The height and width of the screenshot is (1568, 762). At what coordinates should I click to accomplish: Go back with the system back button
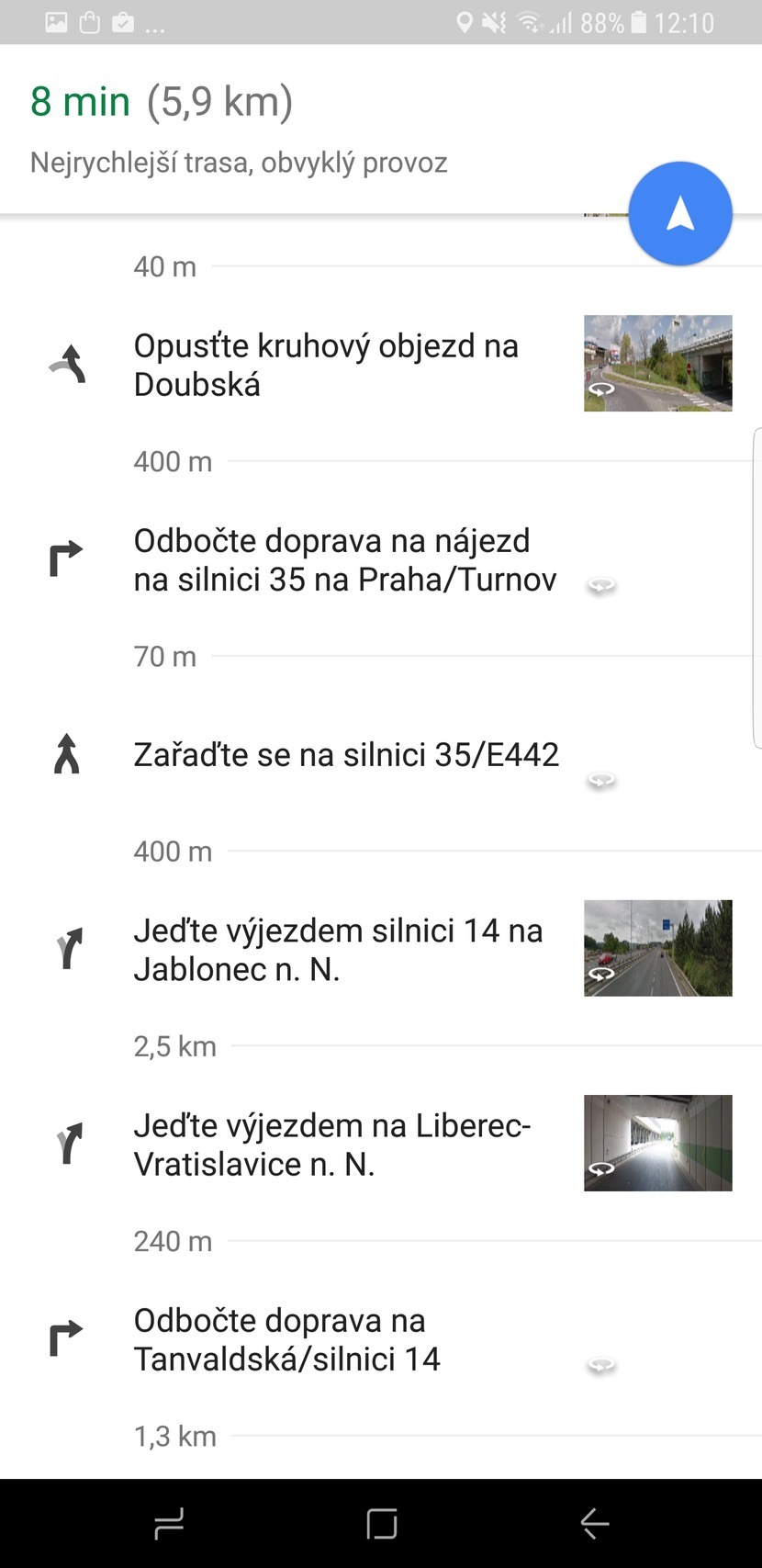pos(595,1524)
